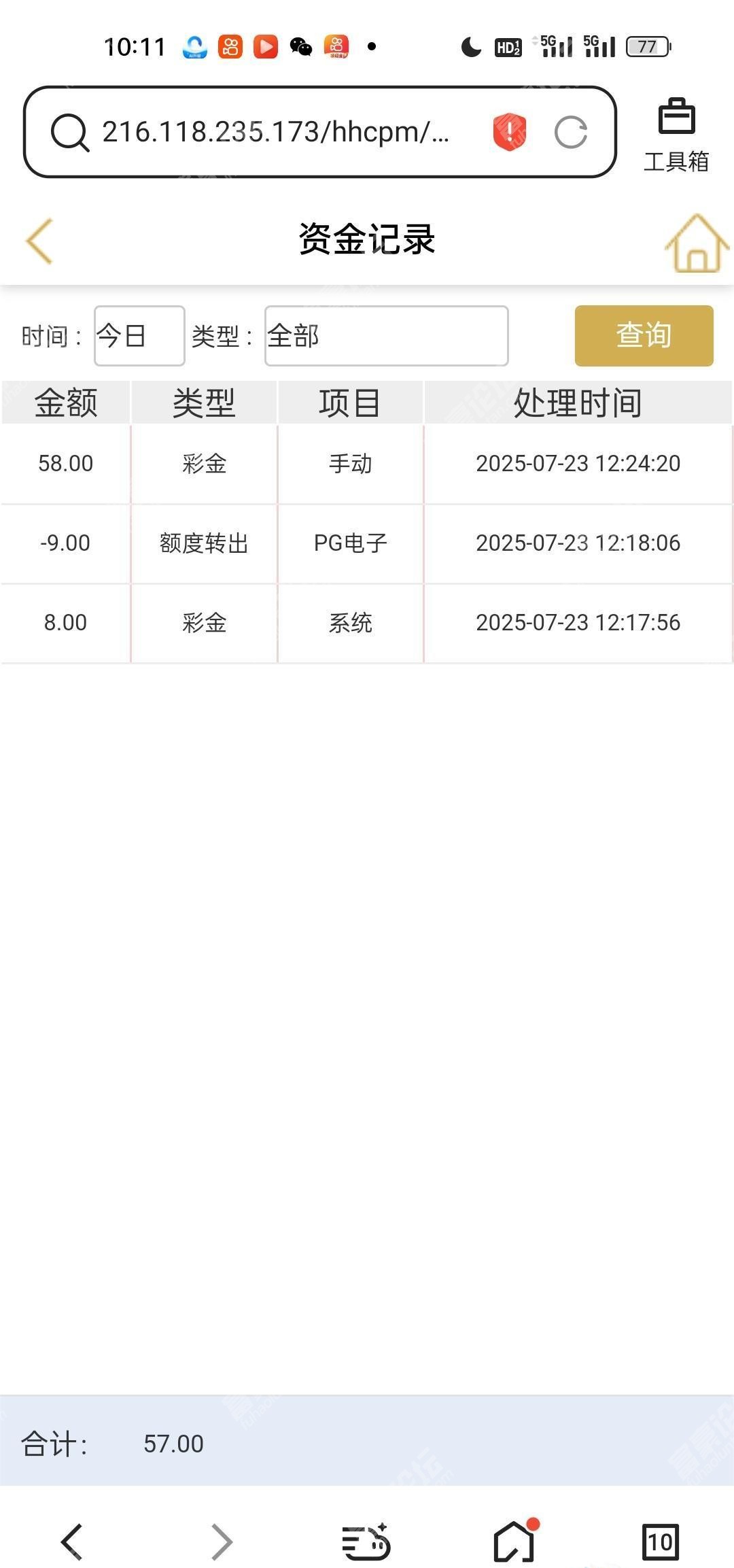The height and width of the screenshot is (1568, 734).
Task: Expand the 时间 dropdown showing 今日
Action: pyautogui.click(x=139, y=336)
